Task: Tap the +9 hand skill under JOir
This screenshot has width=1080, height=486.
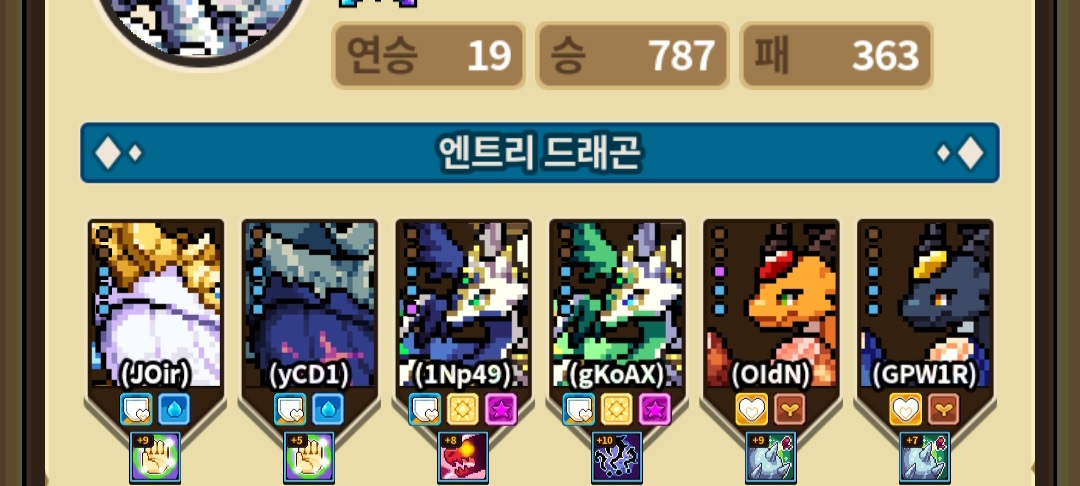Action: coord(155,457)
